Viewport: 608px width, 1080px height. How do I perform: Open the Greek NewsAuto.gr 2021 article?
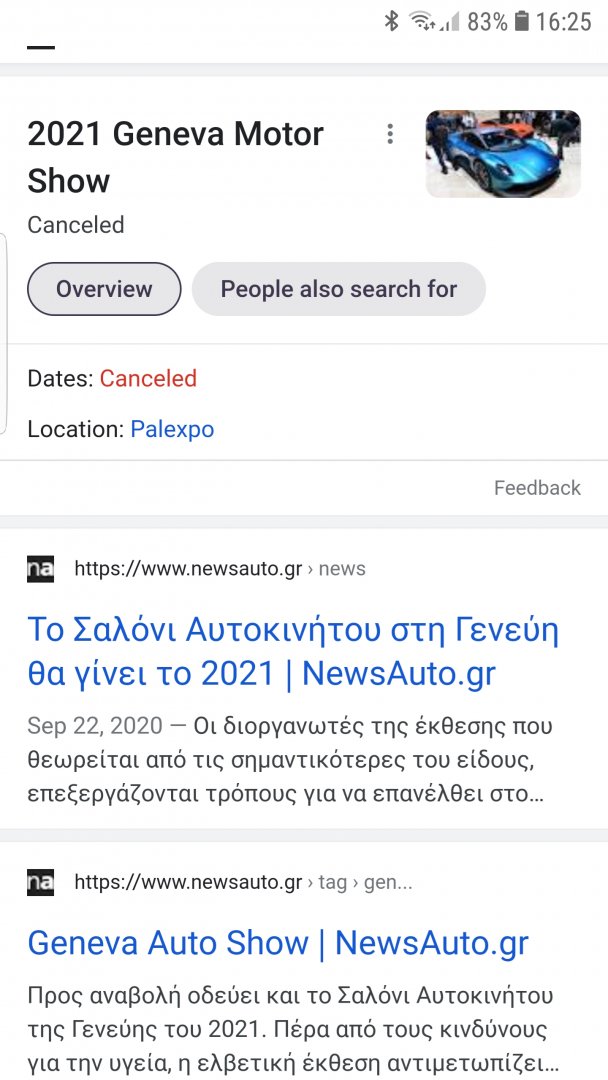click(x=292, y=652)
